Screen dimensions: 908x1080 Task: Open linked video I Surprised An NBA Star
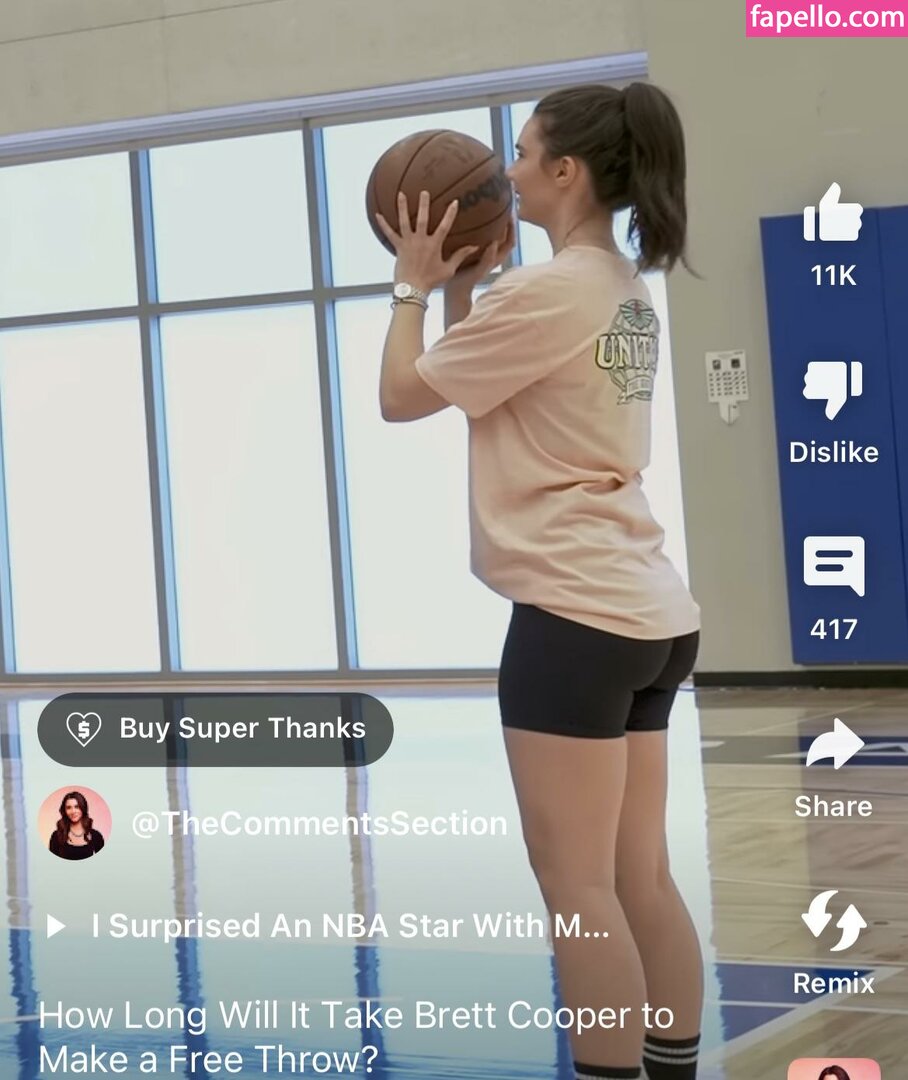coord(330,927)
